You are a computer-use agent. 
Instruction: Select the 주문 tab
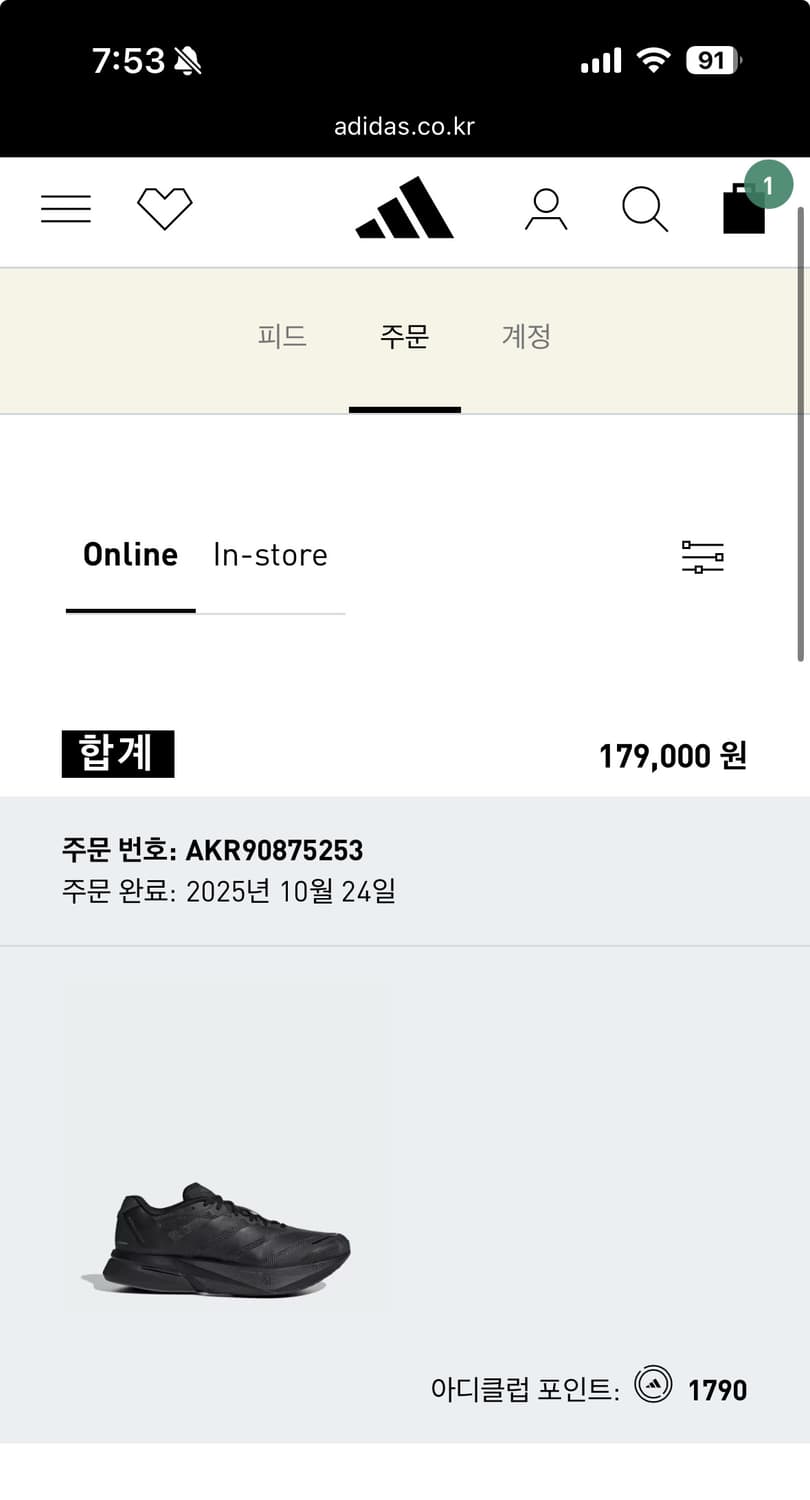404,337
